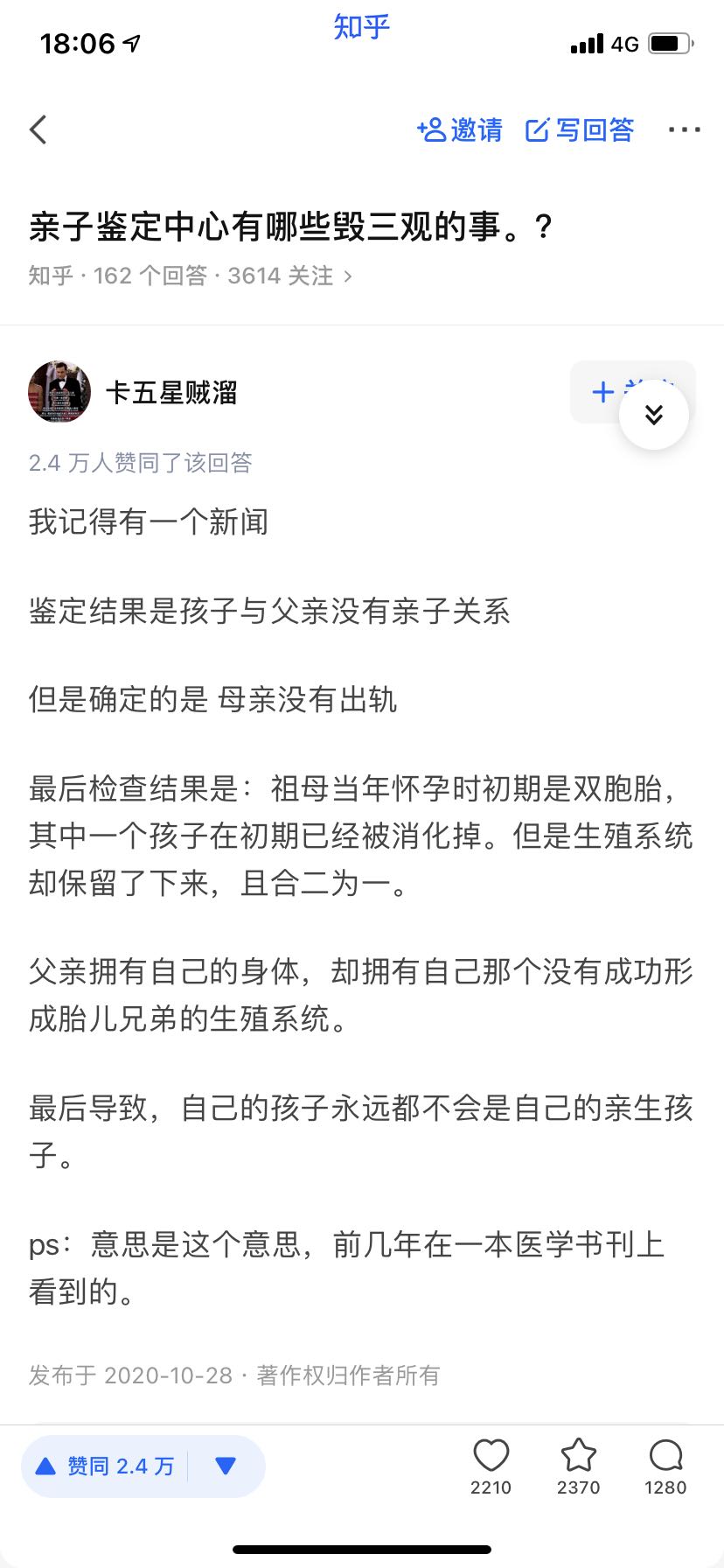
Task: Go back with the top-left arrow
Action: tap(38, 129)
